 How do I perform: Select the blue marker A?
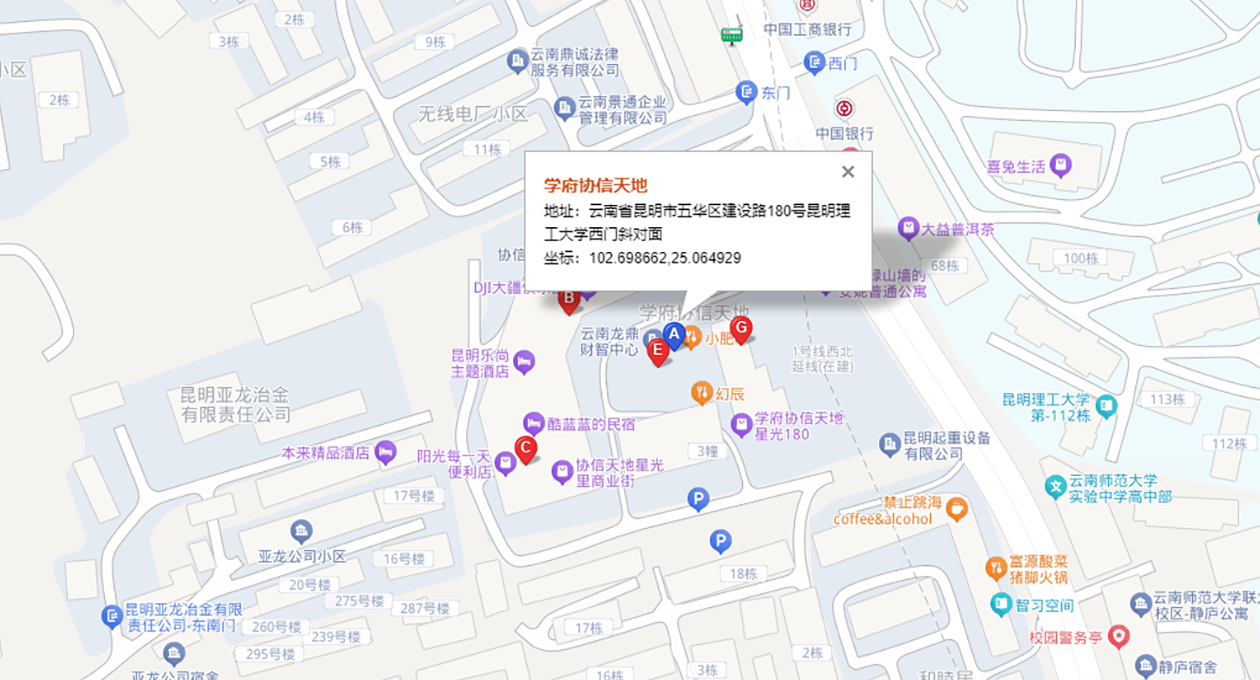[x=674, y=334]
